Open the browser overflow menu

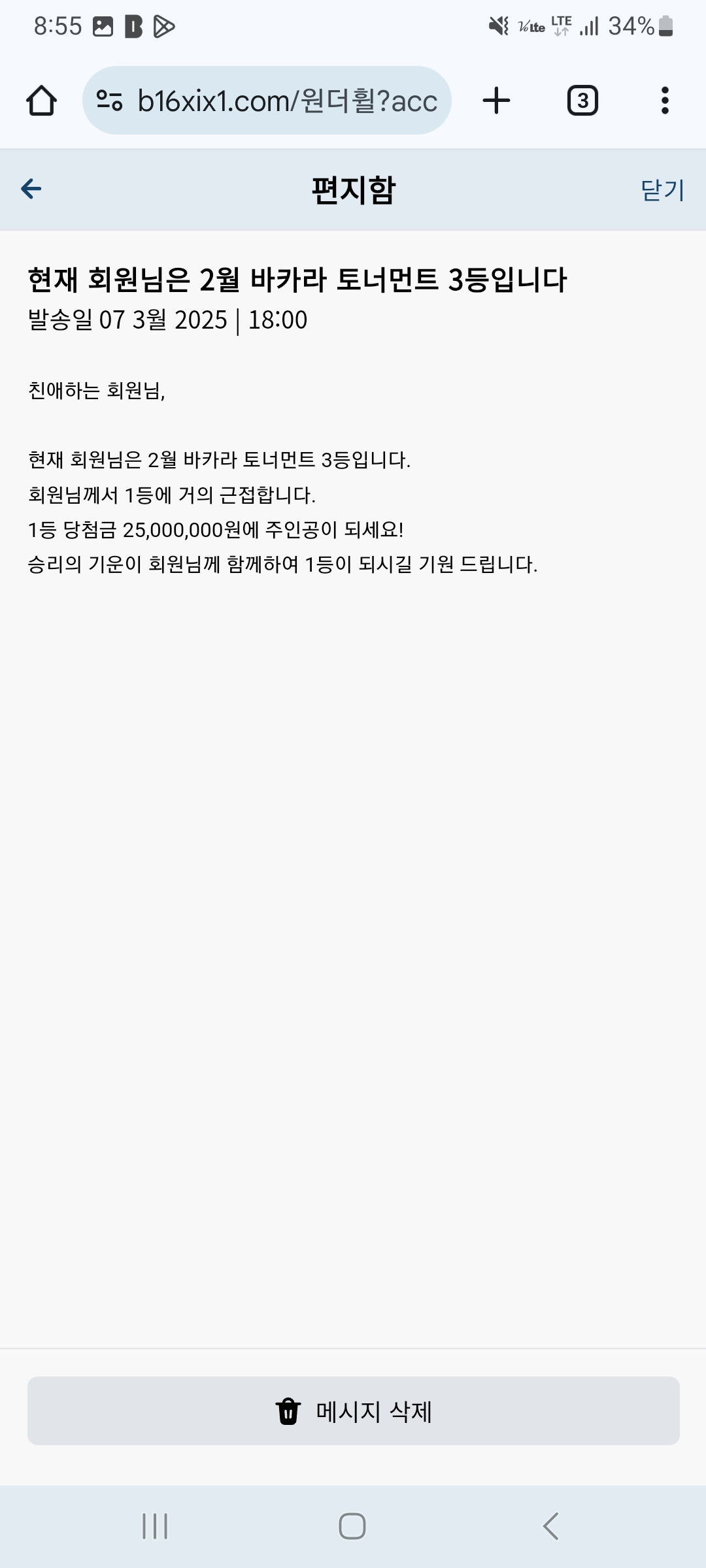coord(665,101)
